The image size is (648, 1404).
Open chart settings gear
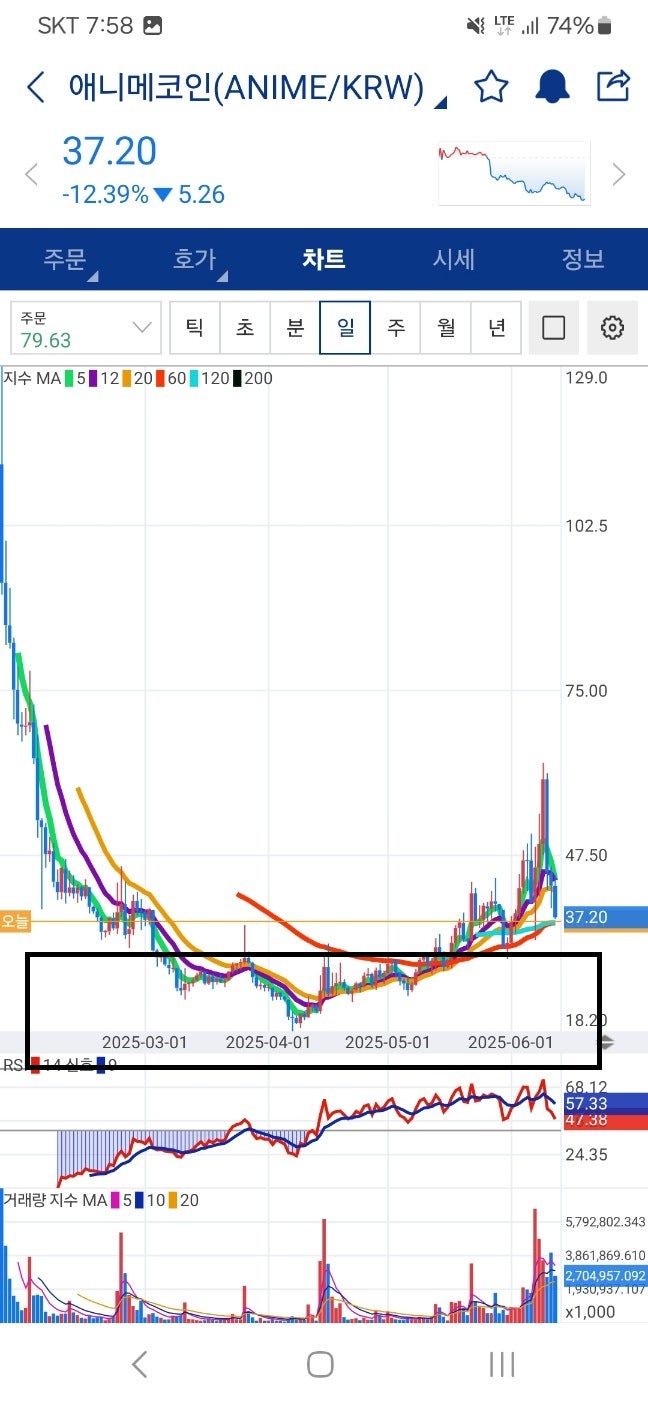tap(612, 328)
